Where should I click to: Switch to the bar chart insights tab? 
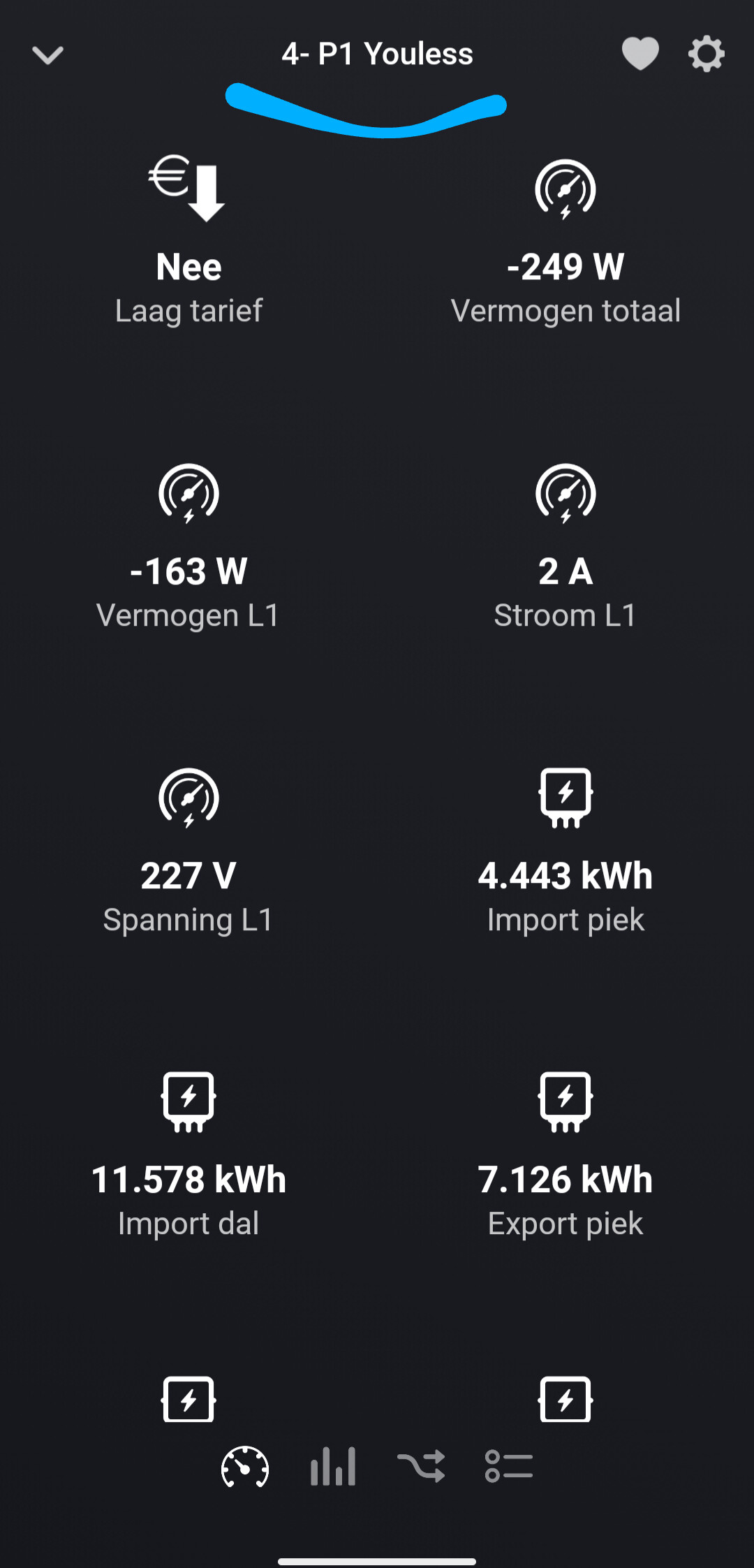(x=333, y=1466)
